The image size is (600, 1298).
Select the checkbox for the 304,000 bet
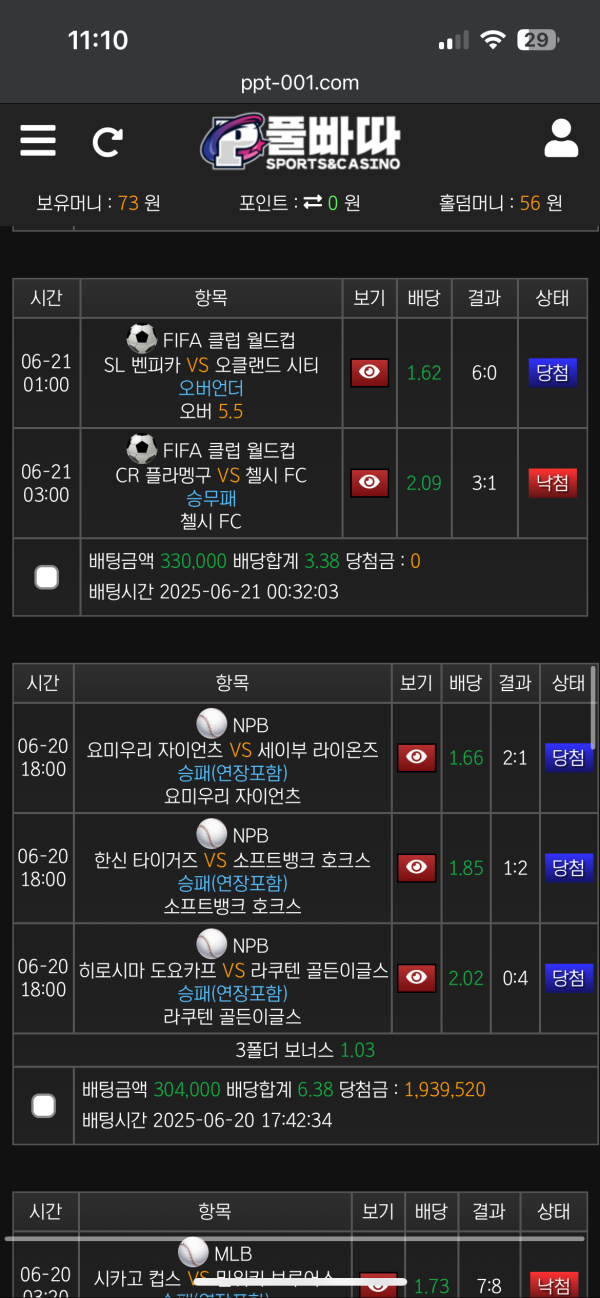43,1105
